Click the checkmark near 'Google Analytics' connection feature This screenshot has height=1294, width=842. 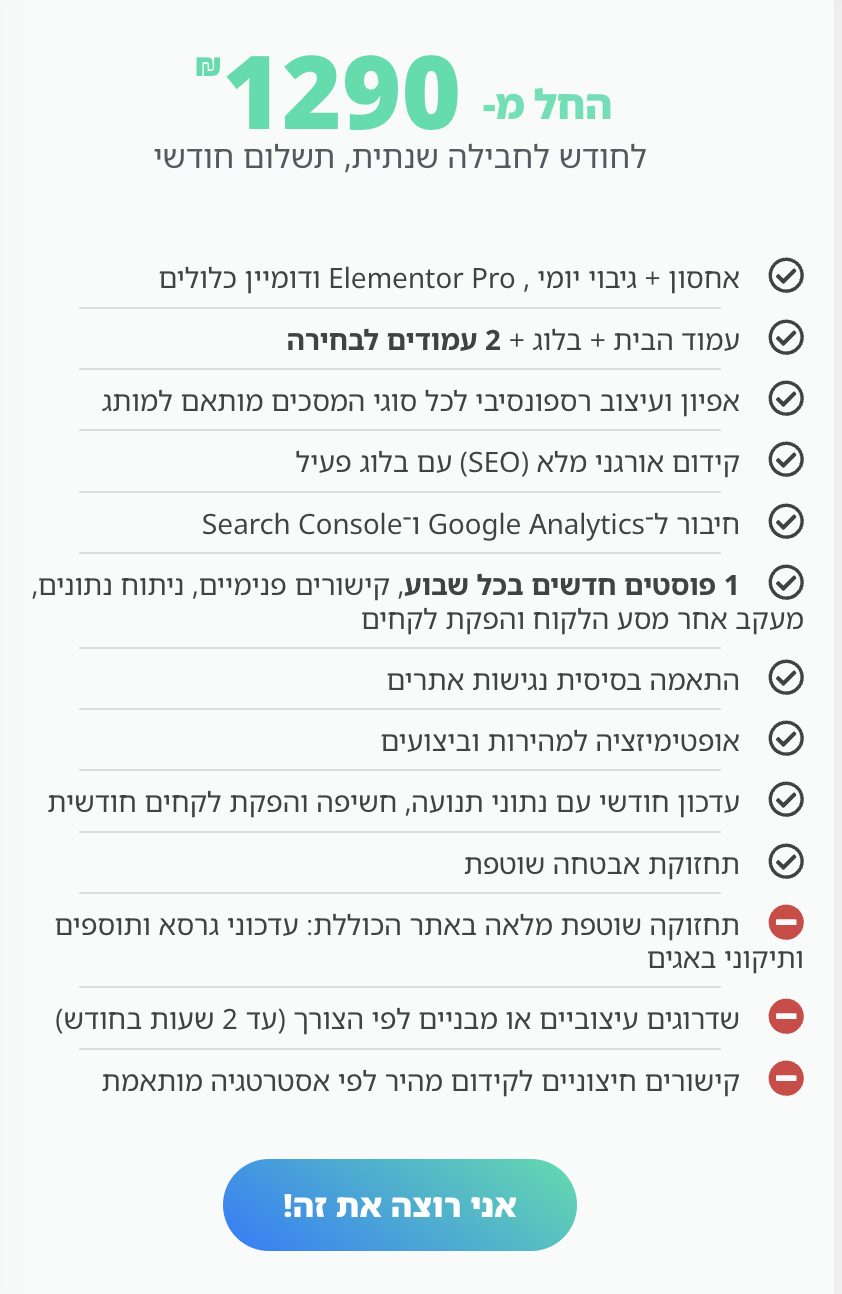pos(786,522)
